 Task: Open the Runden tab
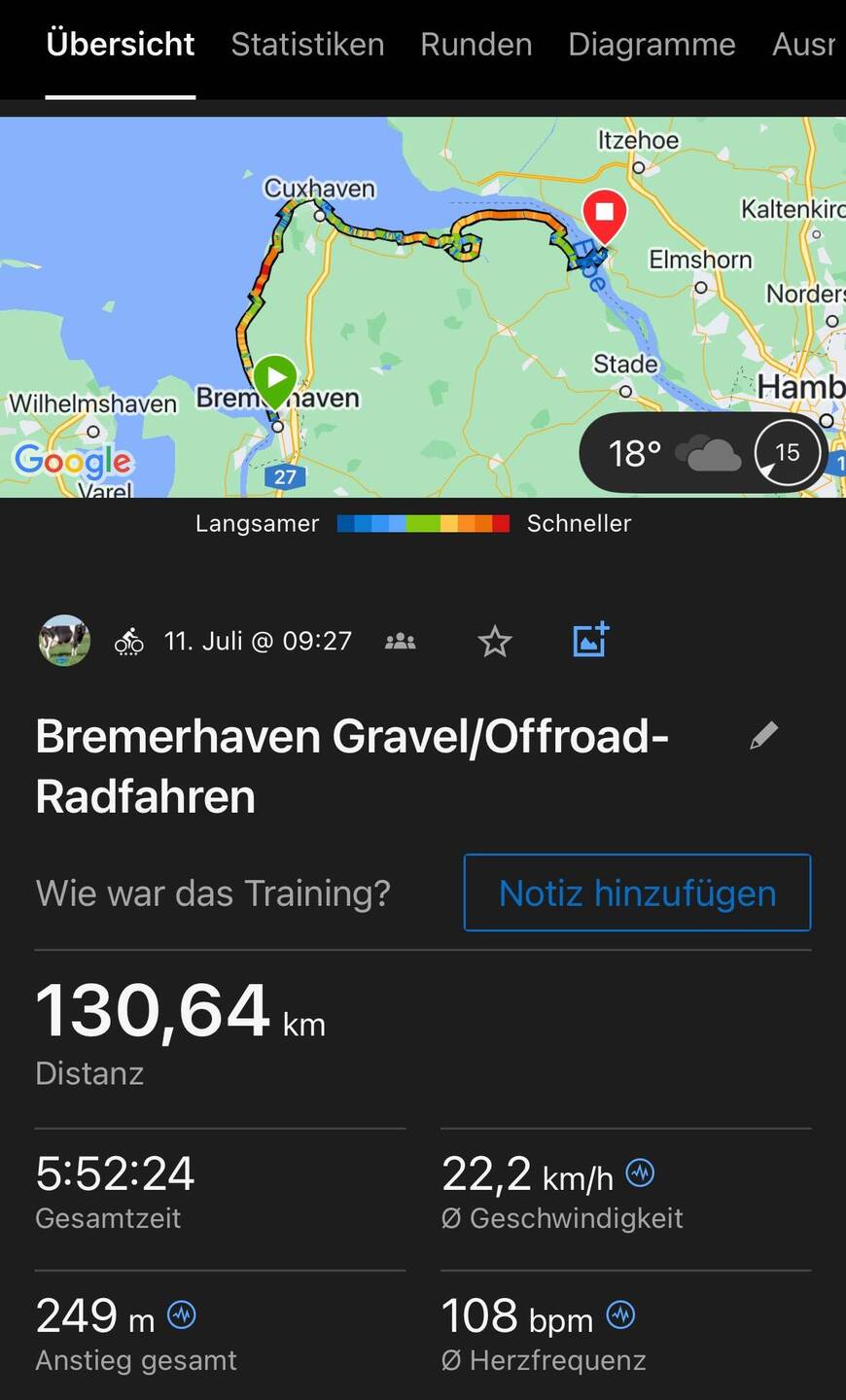[x=476, y=45]
